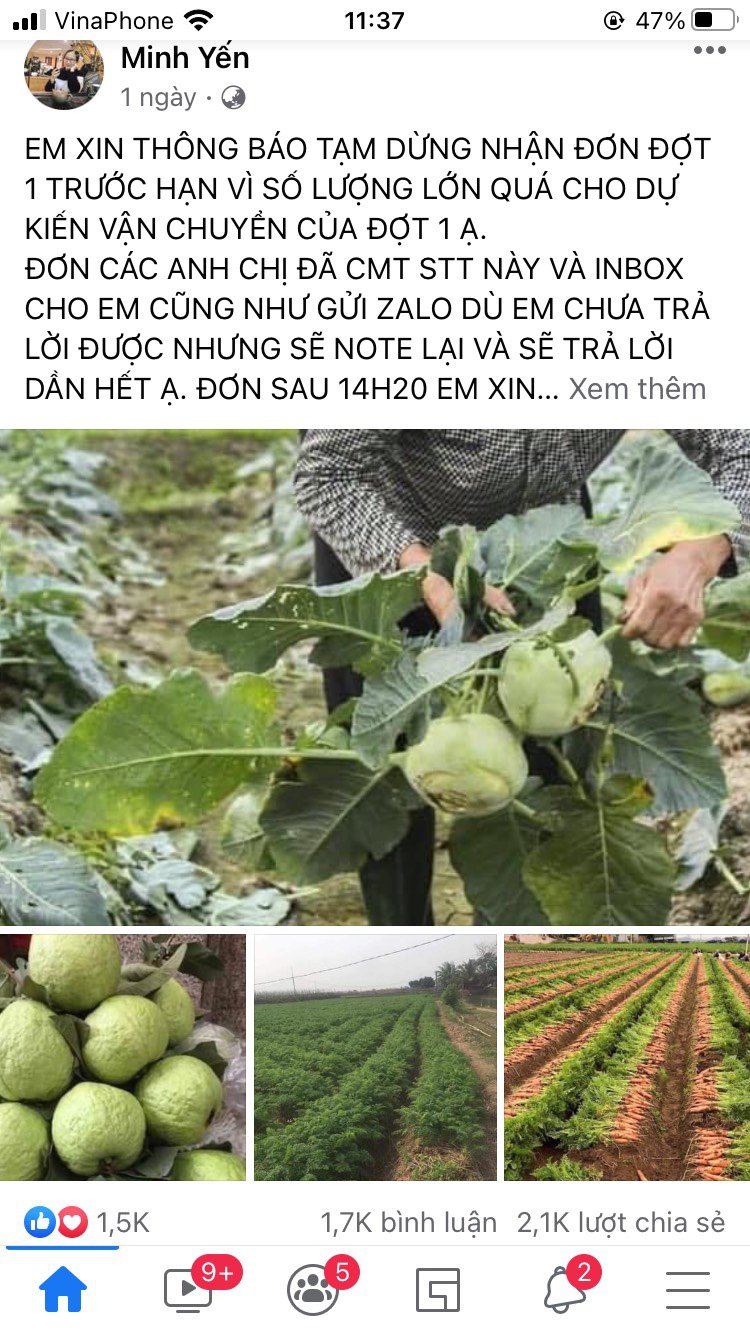Screen dimensions: 750x1334
Task: Open the notifications bell tab
Action: click(x=564, y=1290)
